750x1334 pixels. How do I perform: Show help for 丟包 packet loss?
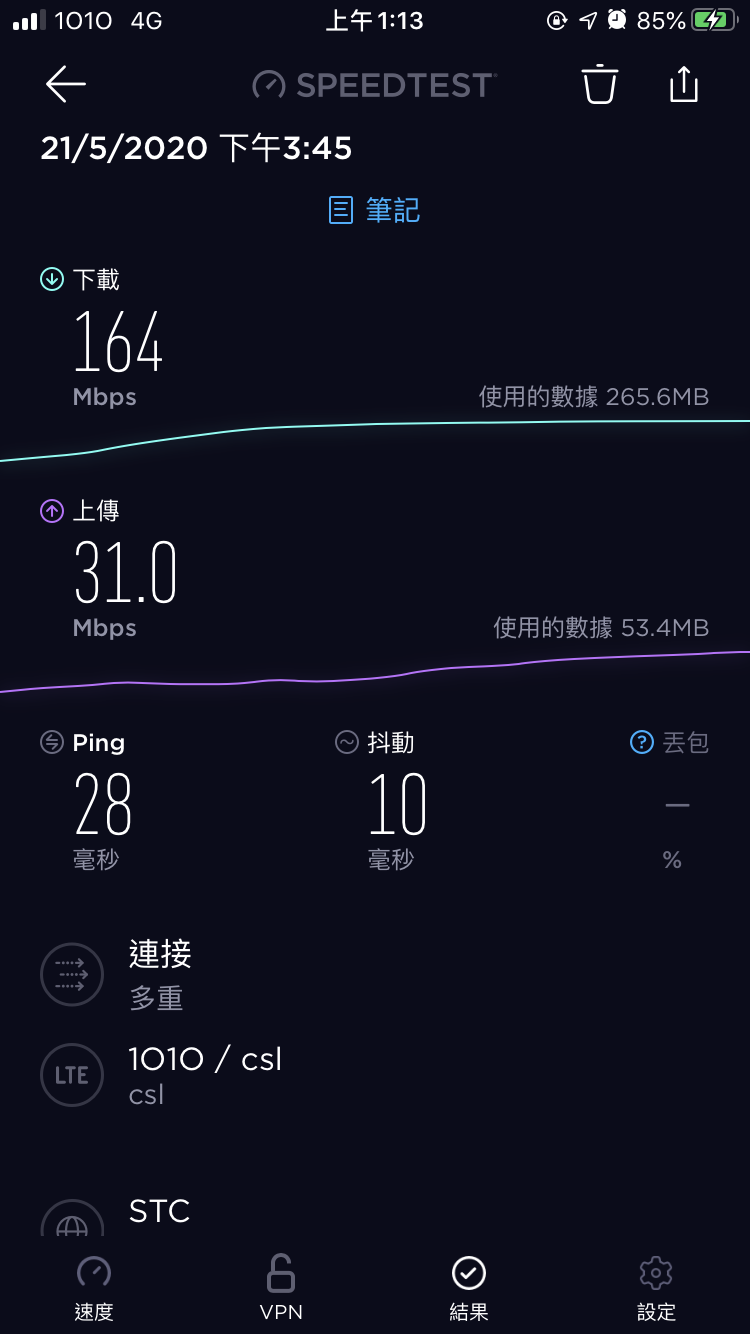pyautogui.click(x=641, y=742)
